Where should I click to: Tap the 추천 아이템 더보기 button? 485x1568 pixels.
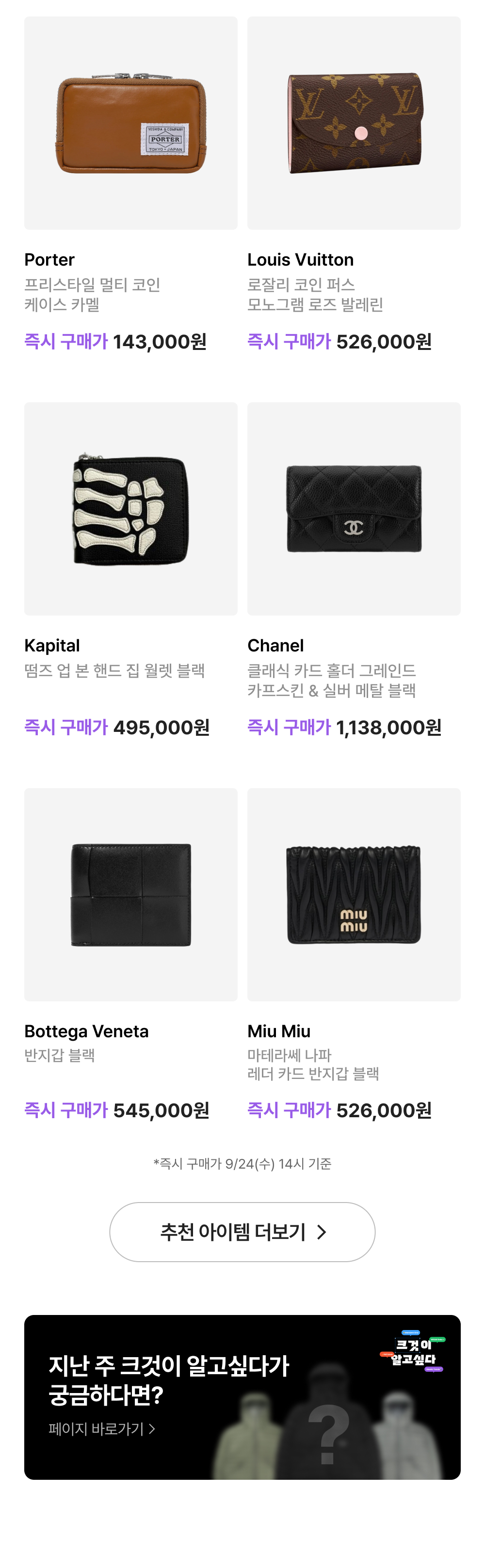pyautogui.click(x=242, y=1232)
